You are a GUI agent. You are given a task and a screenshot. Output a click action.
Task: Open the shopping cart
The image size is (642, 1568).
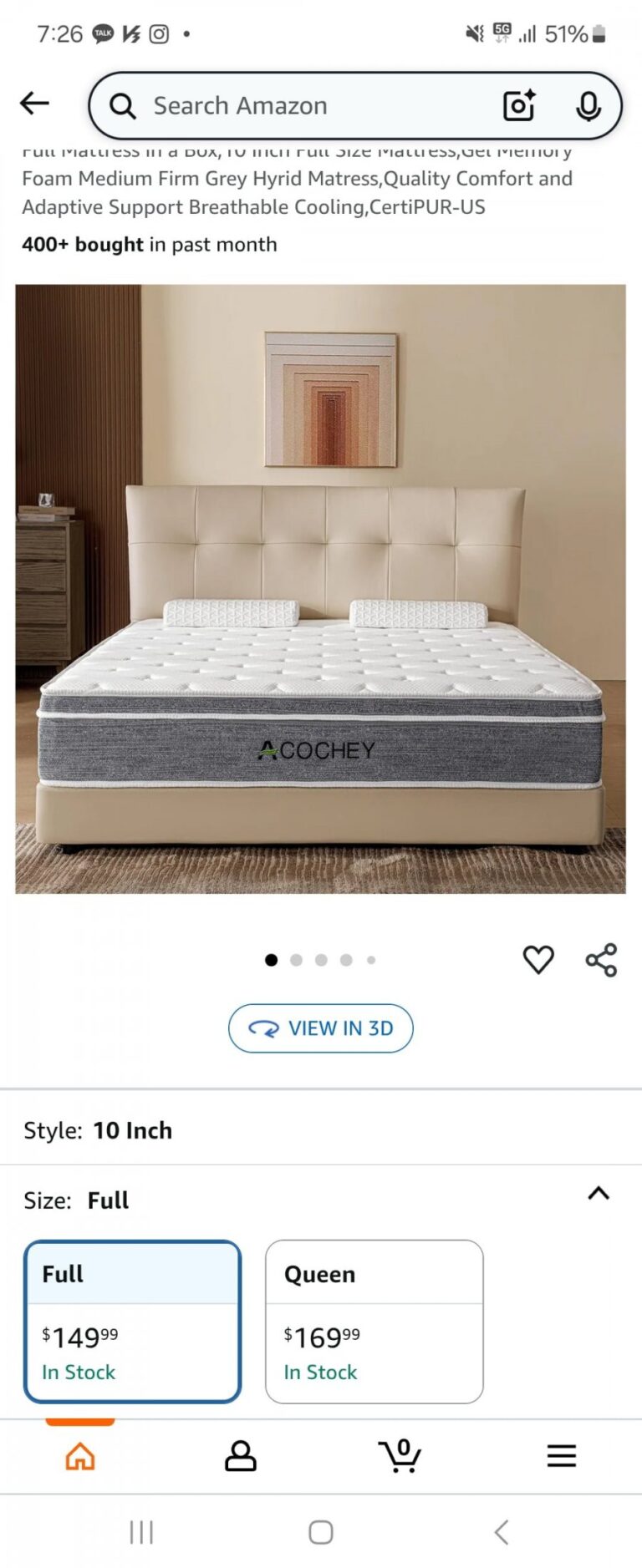(x=400, y=1457)
